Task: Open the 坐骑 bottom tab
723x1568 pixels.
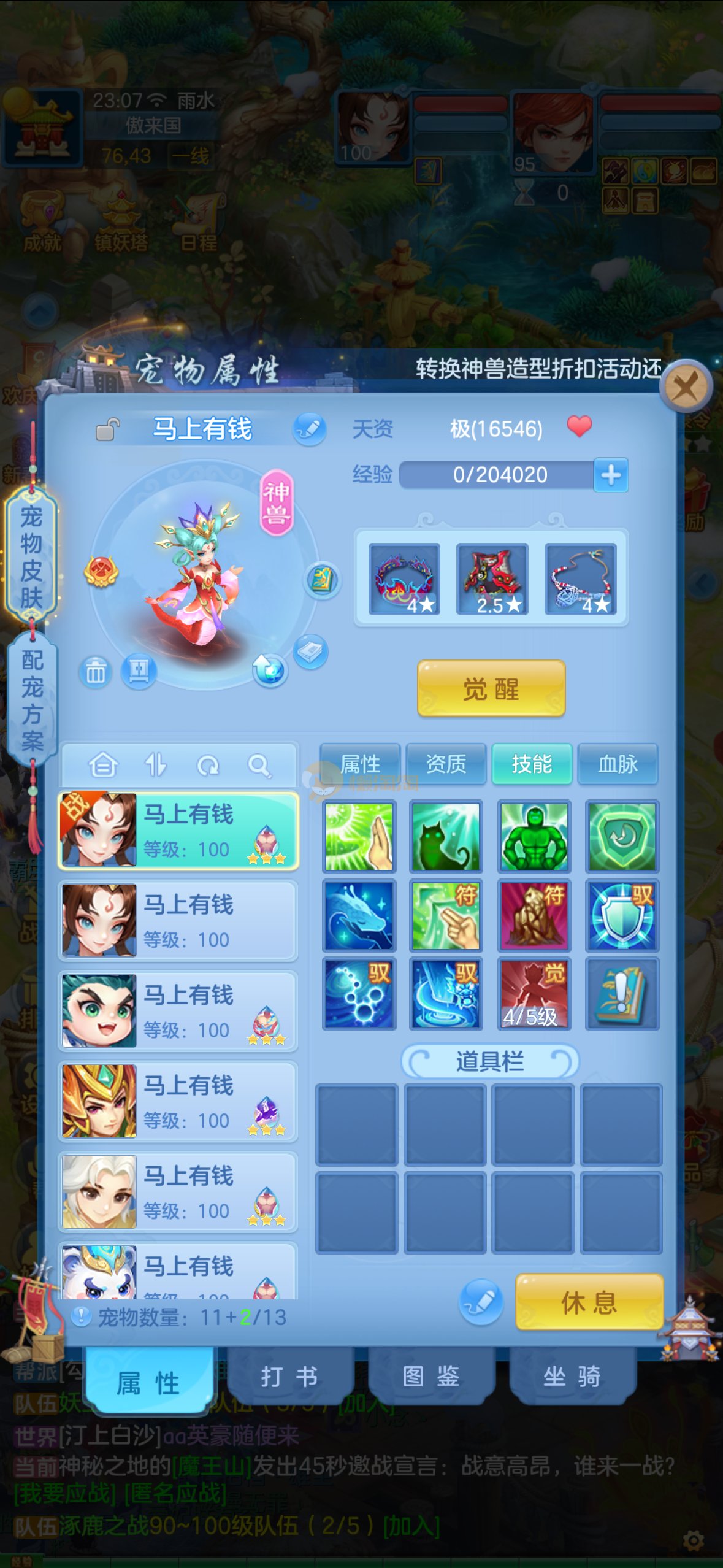Action: (x=572, y=1377)
